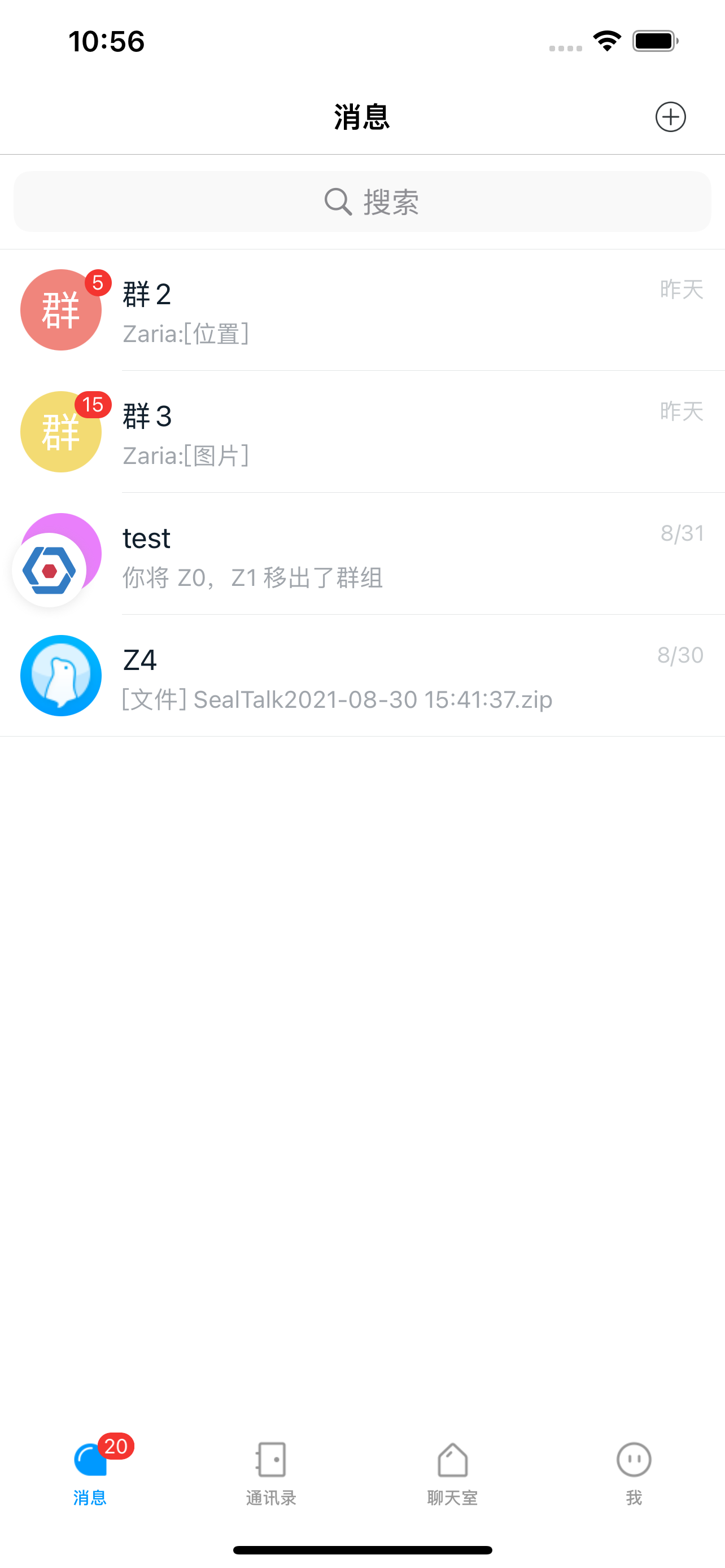Switch to the 聊天室 chatroom tab
The width and height of the screenshot is (725, 1568).
(x=452, y=1473)
